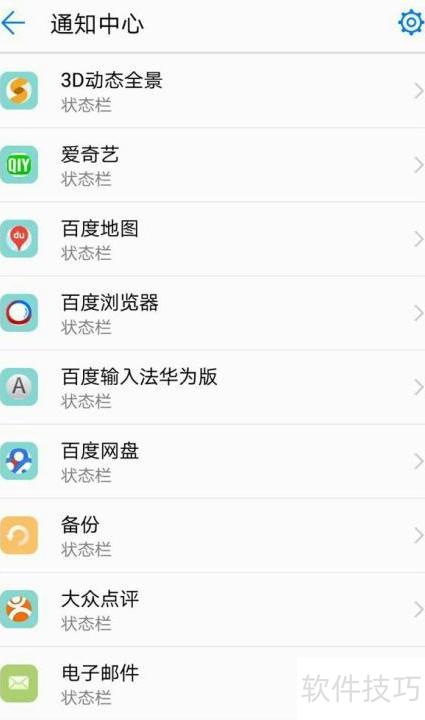Open 大众点评 notification settings
This screenshot has width=425, height=720.
[x=212, y=610]
